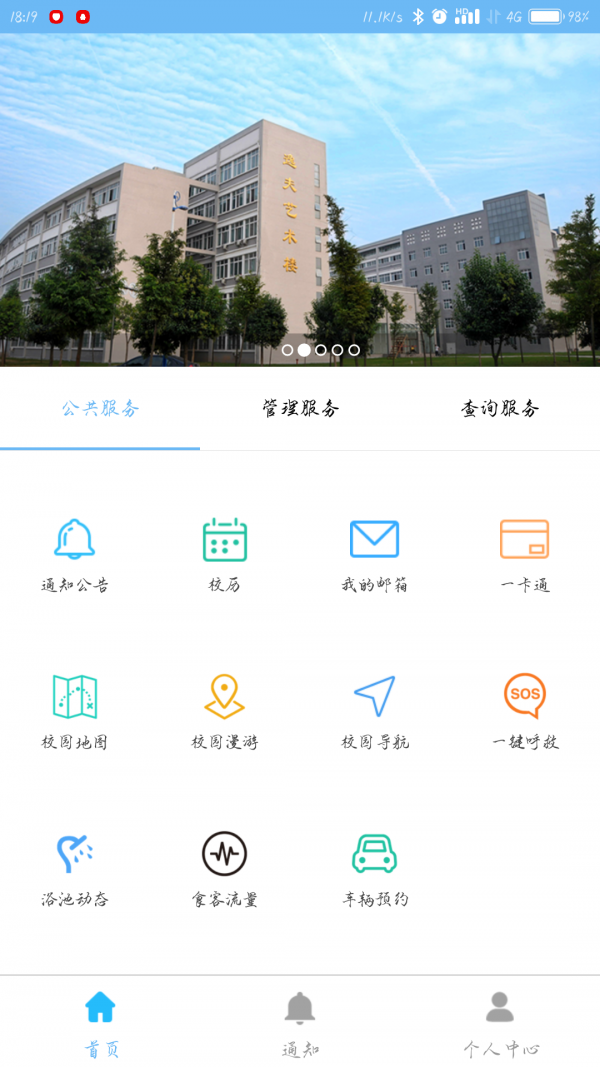Open 车辆预约 vehicle reservation
The image size is (600, 1067).
pos(375,868)
